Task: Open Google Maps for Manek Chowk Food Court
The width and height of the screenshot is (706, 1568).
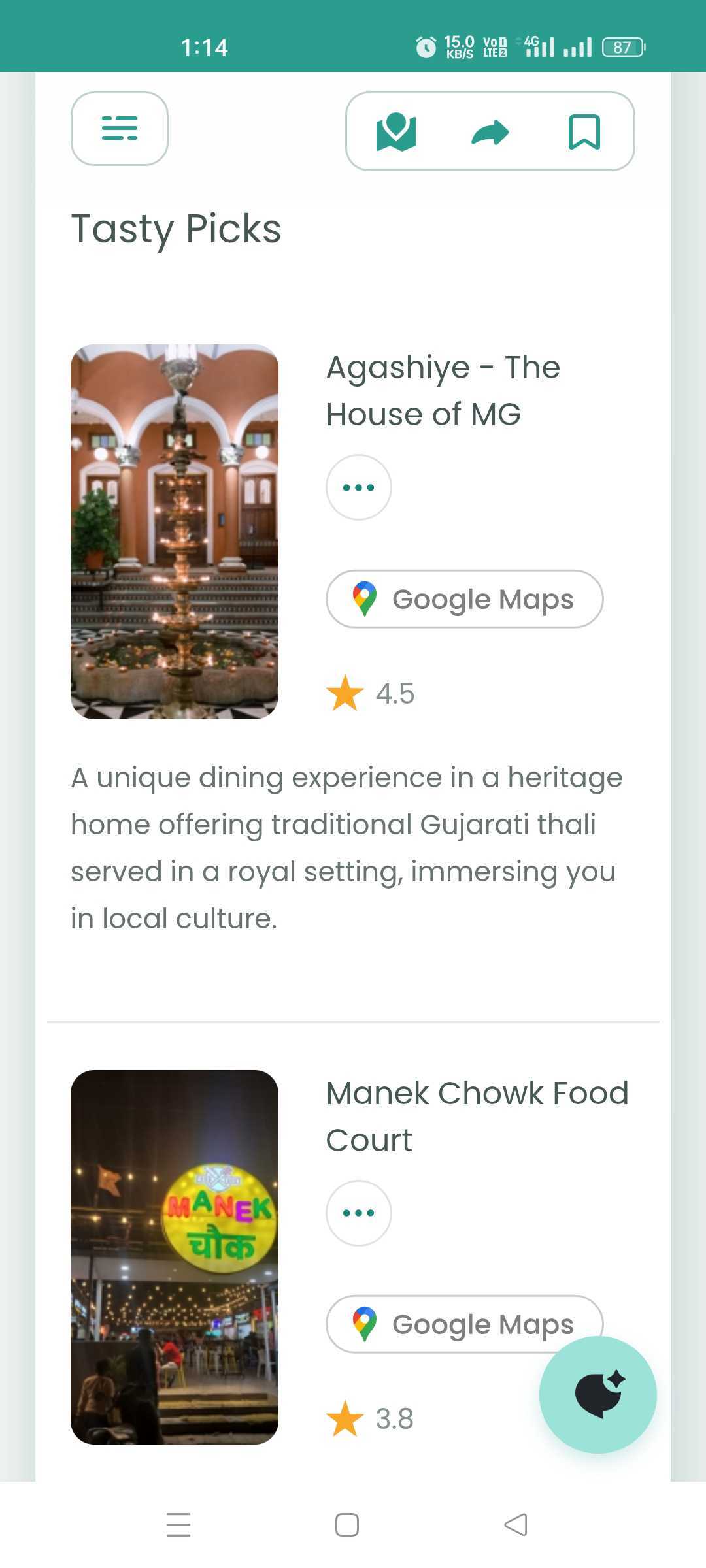Action: pos(464,1324)
